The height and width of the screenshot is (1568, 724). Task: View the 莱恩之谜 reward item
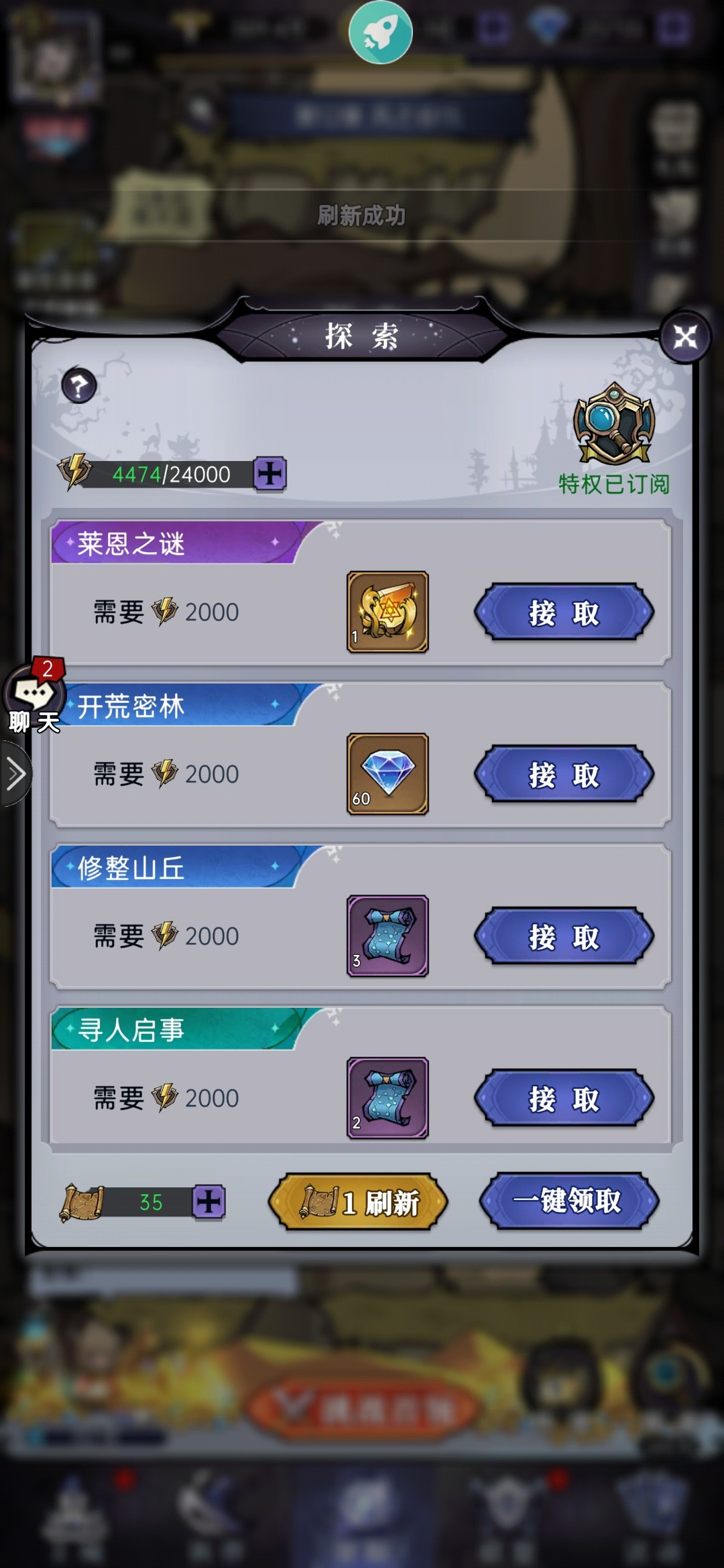coord(387,612)
